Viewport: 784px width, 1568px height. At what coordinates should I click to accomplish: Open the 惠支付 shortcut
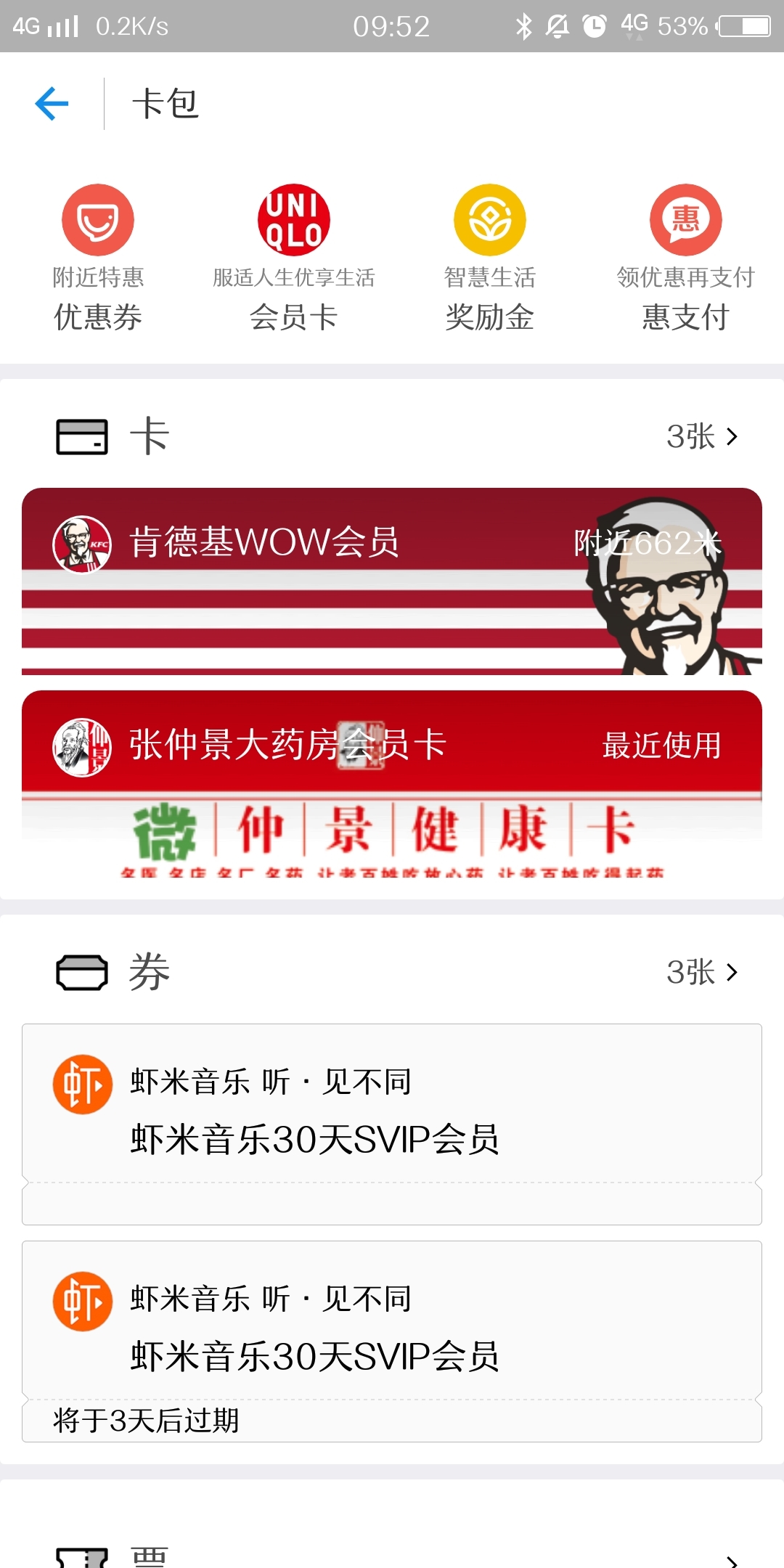coord(685,258)
